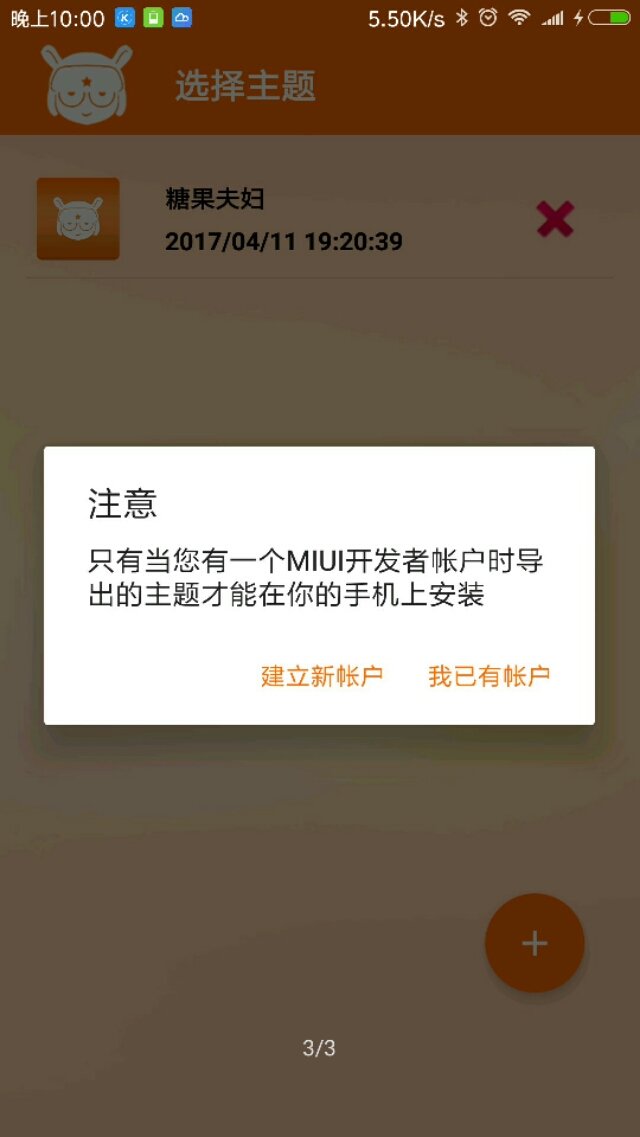Tap 建立新帐户 to create a new account
Viewport: 640px width, 1137px height.
tap(322, 676)
